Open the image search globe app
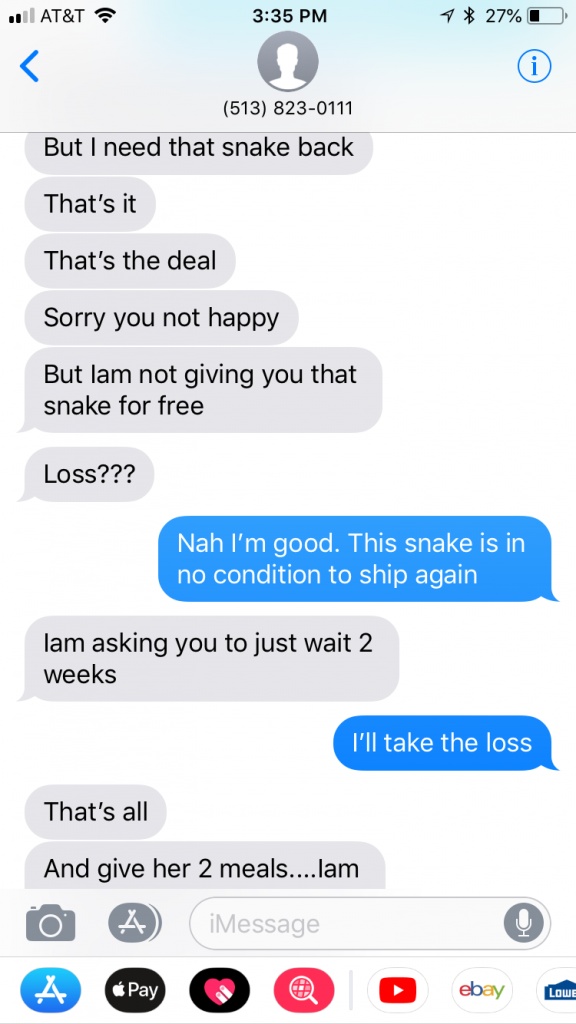This screenshot has width=576, height=1024. coord(305,990)
